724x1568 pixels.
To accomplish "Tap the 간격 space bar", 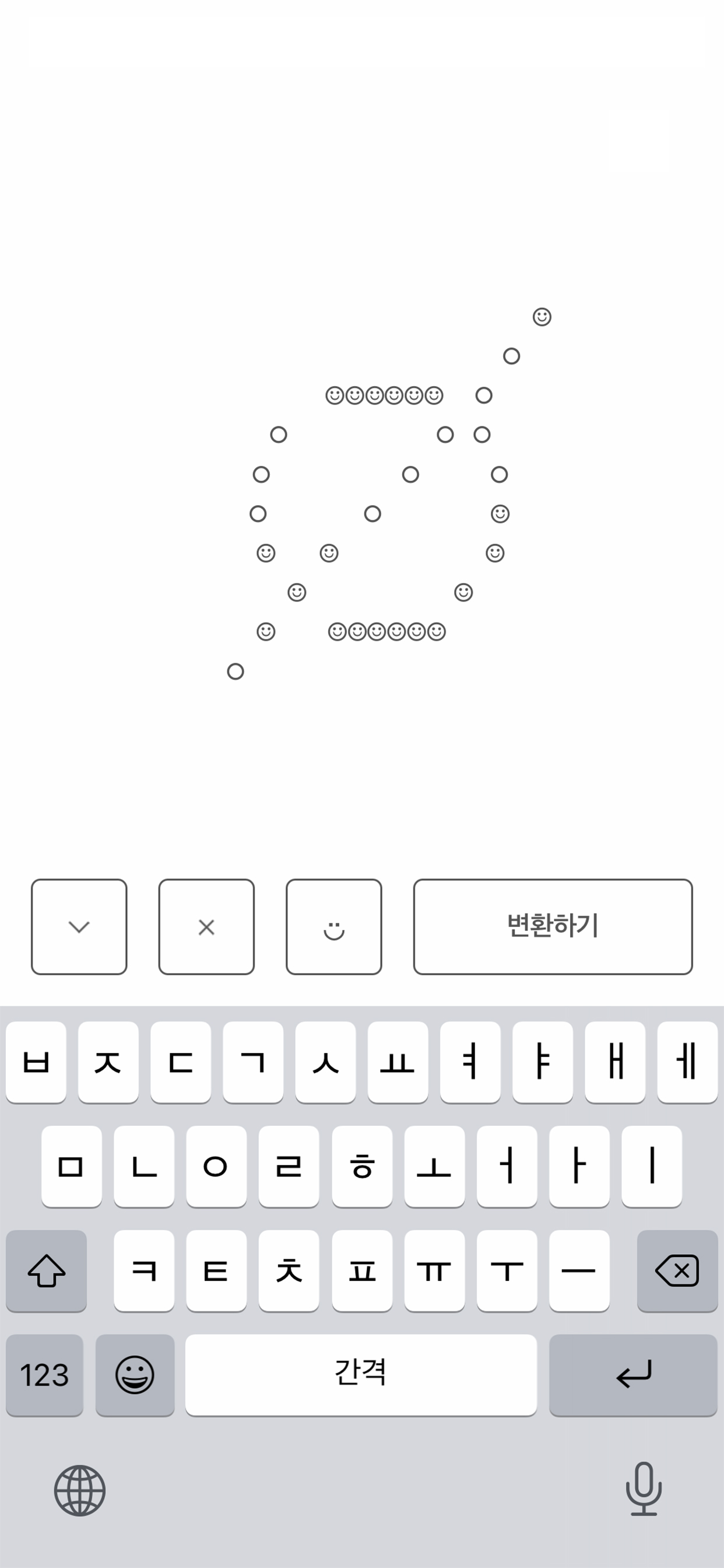I will [x=361, y=1375].
